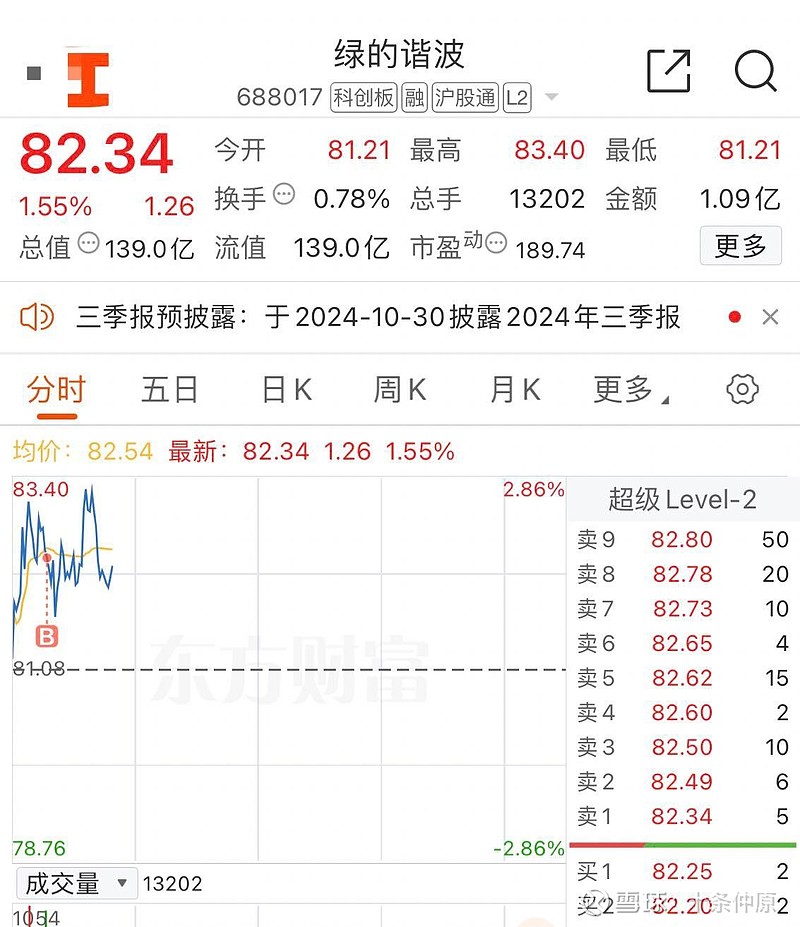The image size is (800, 927).
Task: Select the red dot on announcement bar
Action: [x=735, y=316]
